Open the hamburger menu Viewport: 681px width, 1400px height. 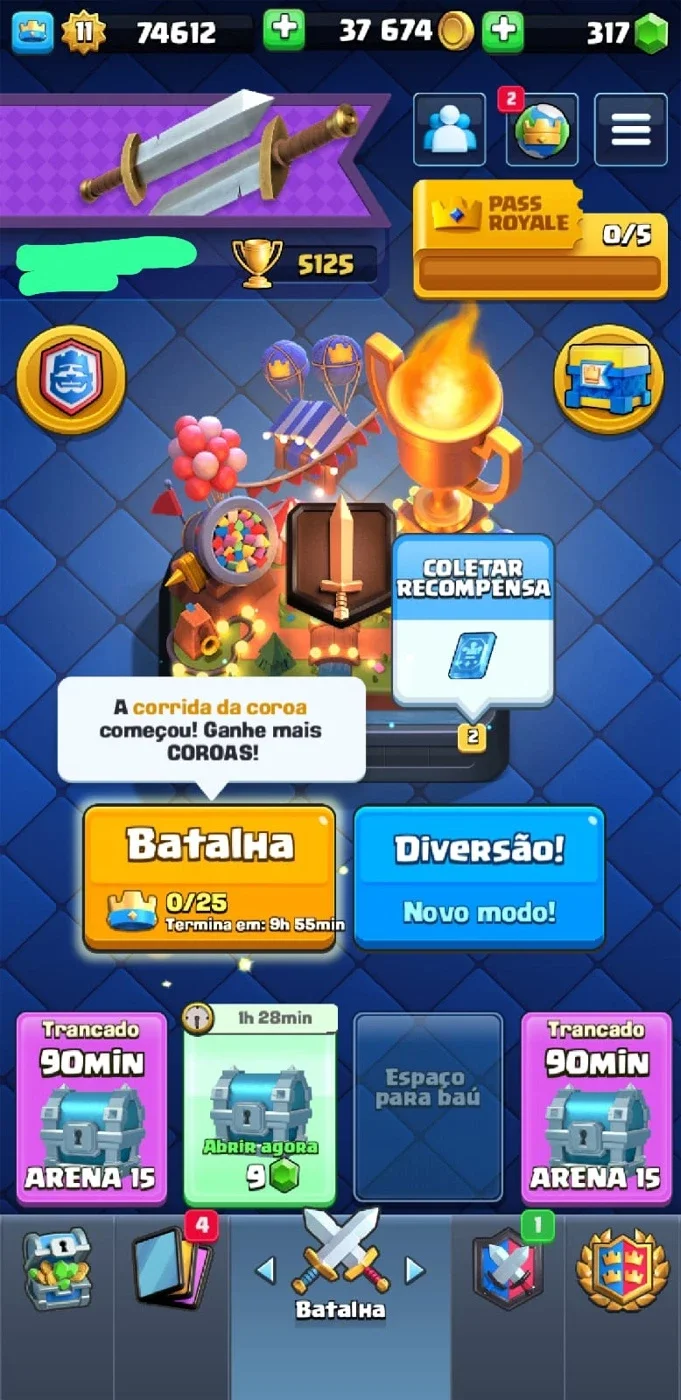(631, 129)
